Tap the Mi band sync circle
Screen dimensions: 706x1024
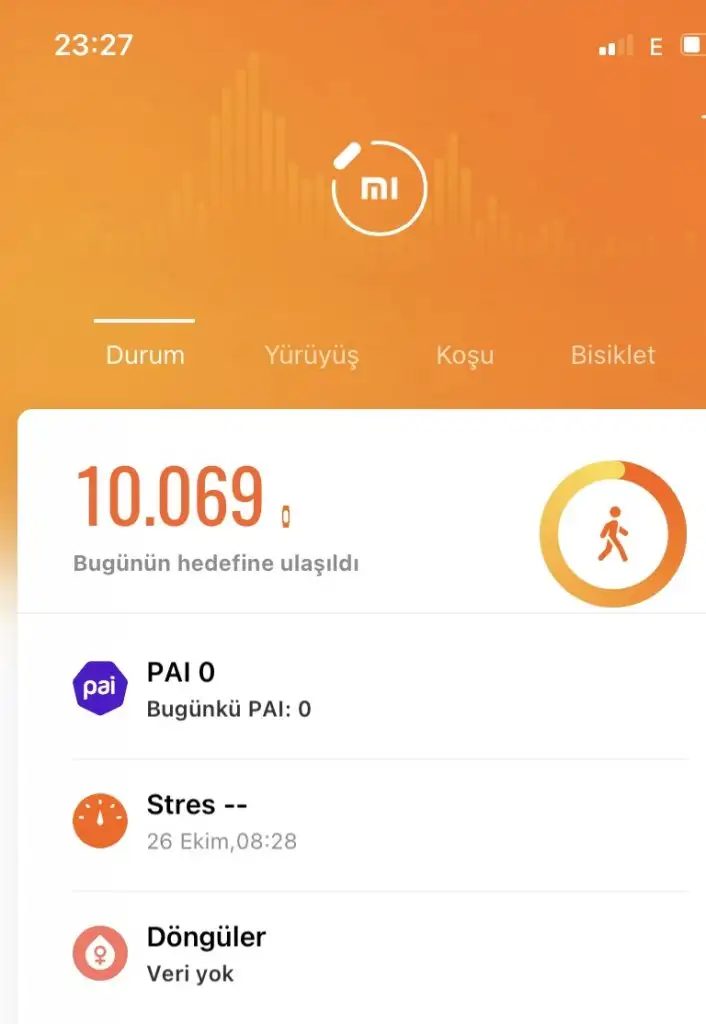[379, 188]
